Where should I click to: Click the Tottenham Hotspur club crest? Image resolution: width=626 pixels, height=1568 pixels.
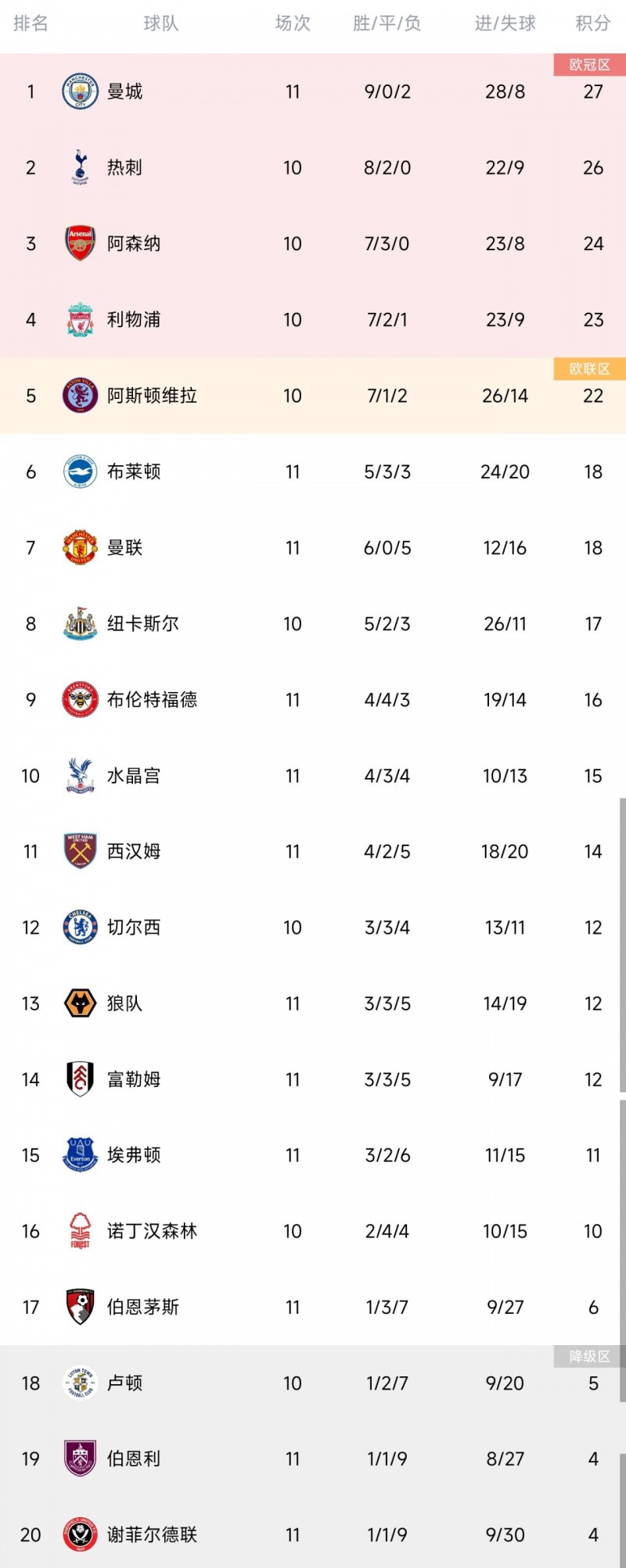coord(78,167)
